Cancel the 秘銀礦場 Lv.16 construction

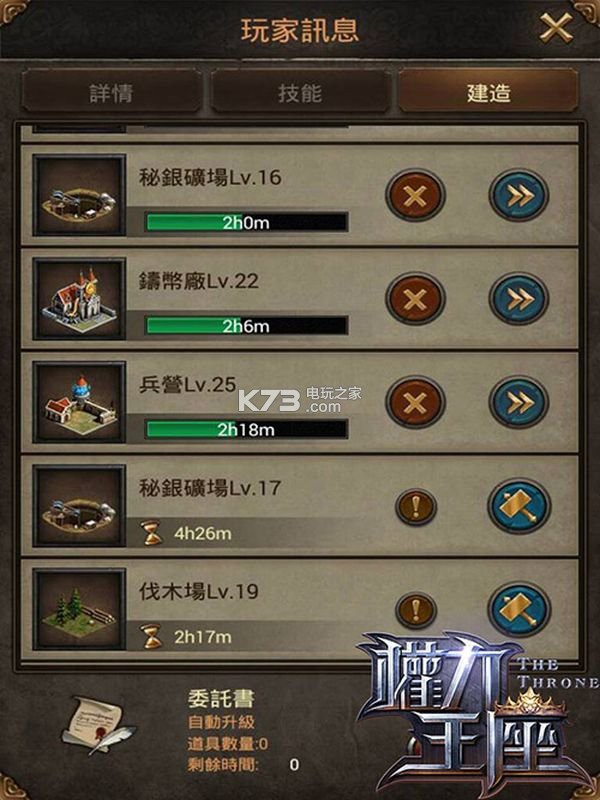click(415, 195)
